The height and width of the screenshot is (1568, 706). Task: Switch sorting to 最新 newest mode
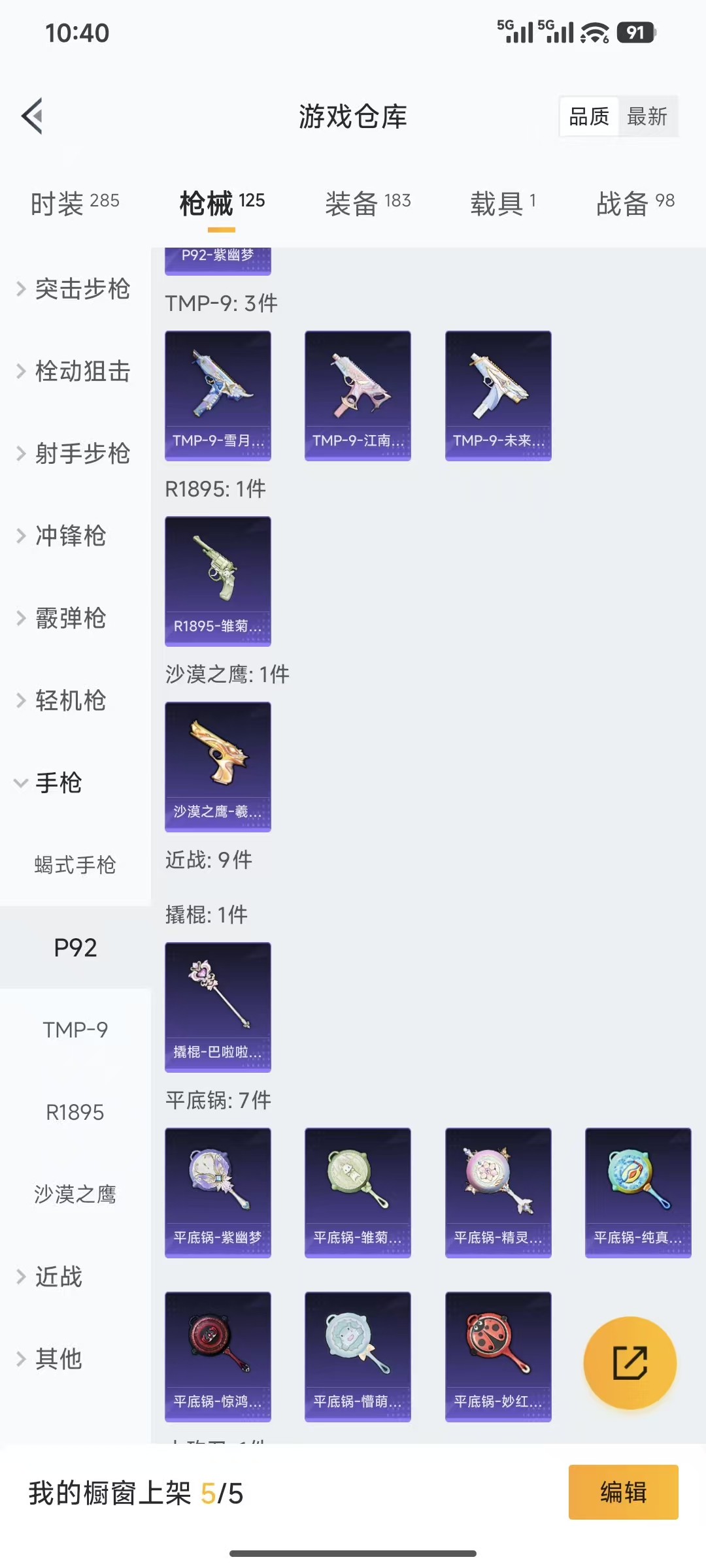(648, 116)
